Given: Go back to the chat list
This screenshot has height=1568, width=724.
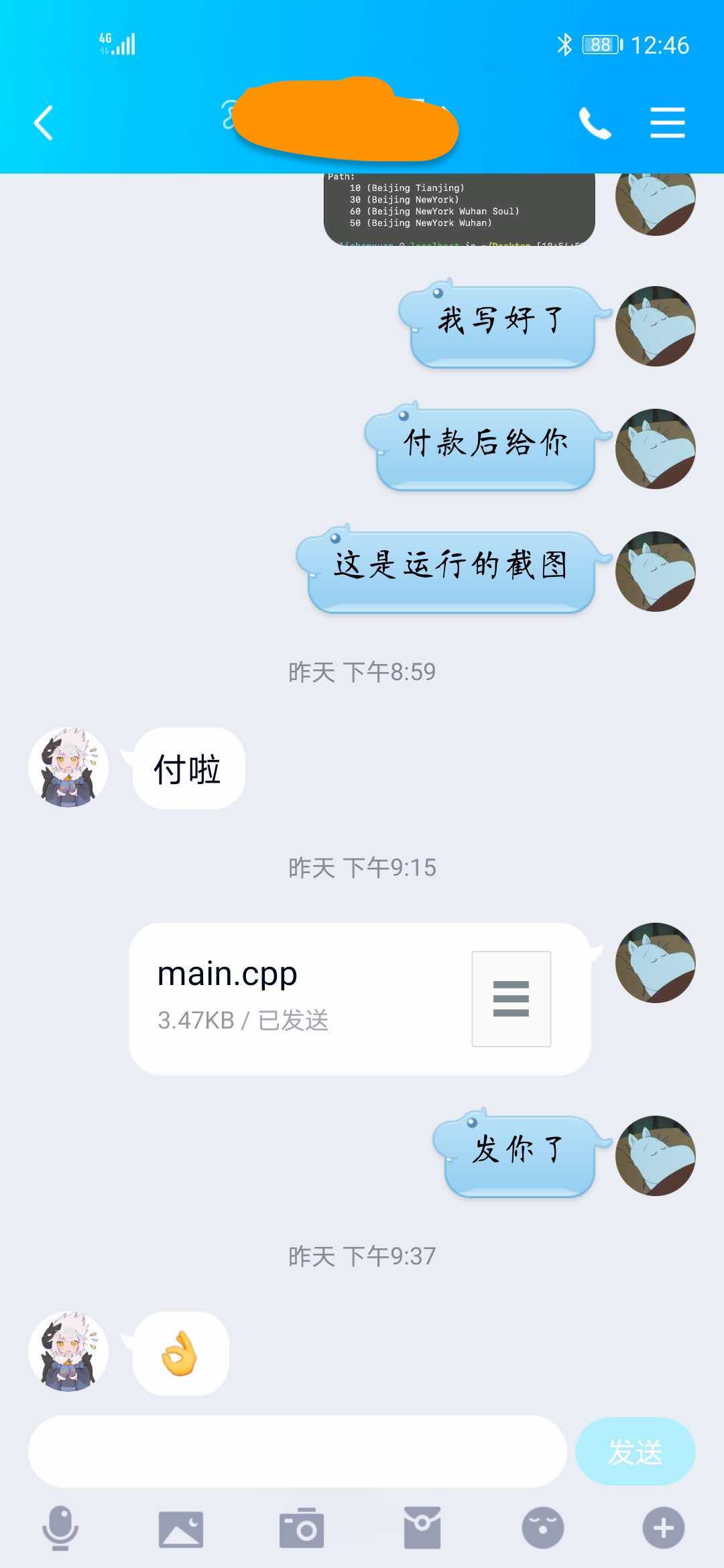Looking at the screenshot, I should pyautogui.click(x=44, y=123).
